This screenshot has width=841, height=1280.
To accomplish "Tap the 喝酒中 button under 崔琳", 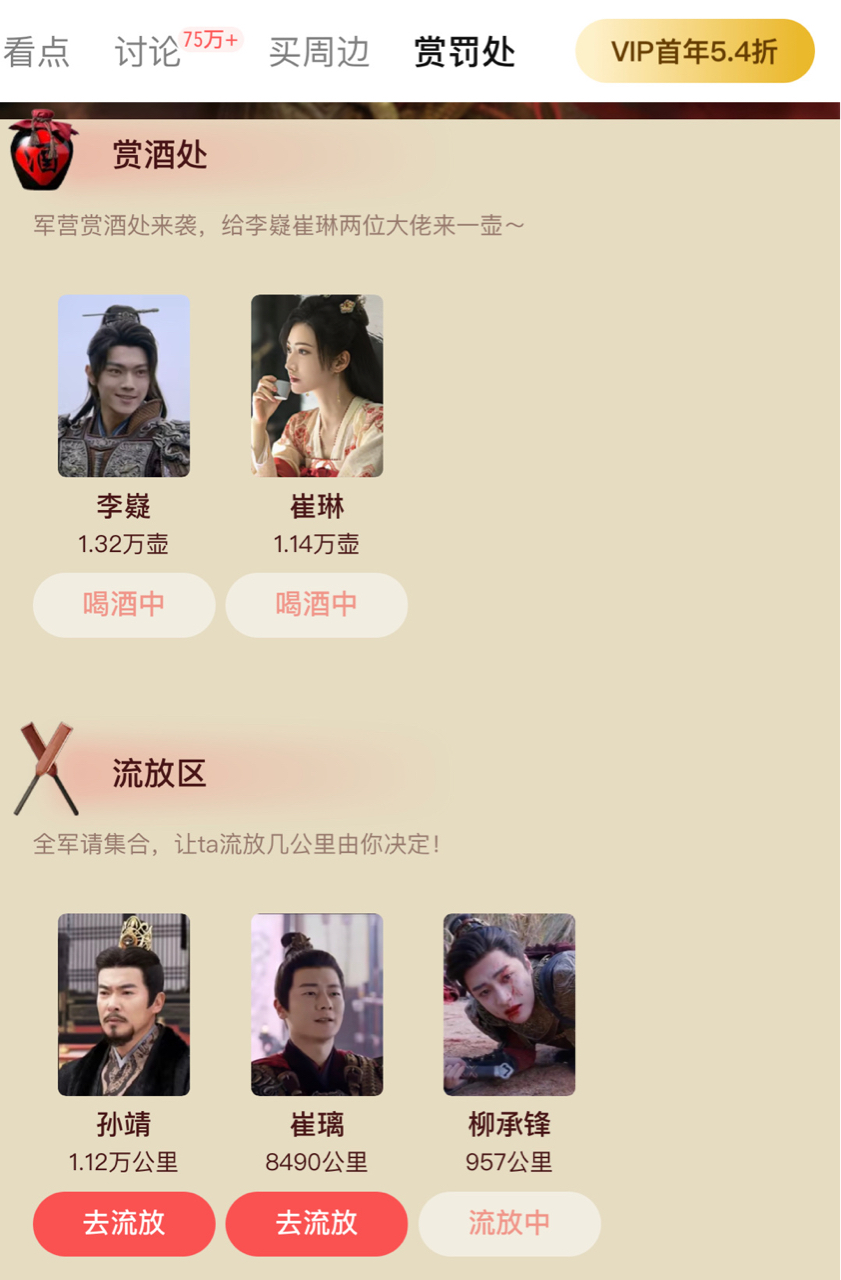I will 317,605.
